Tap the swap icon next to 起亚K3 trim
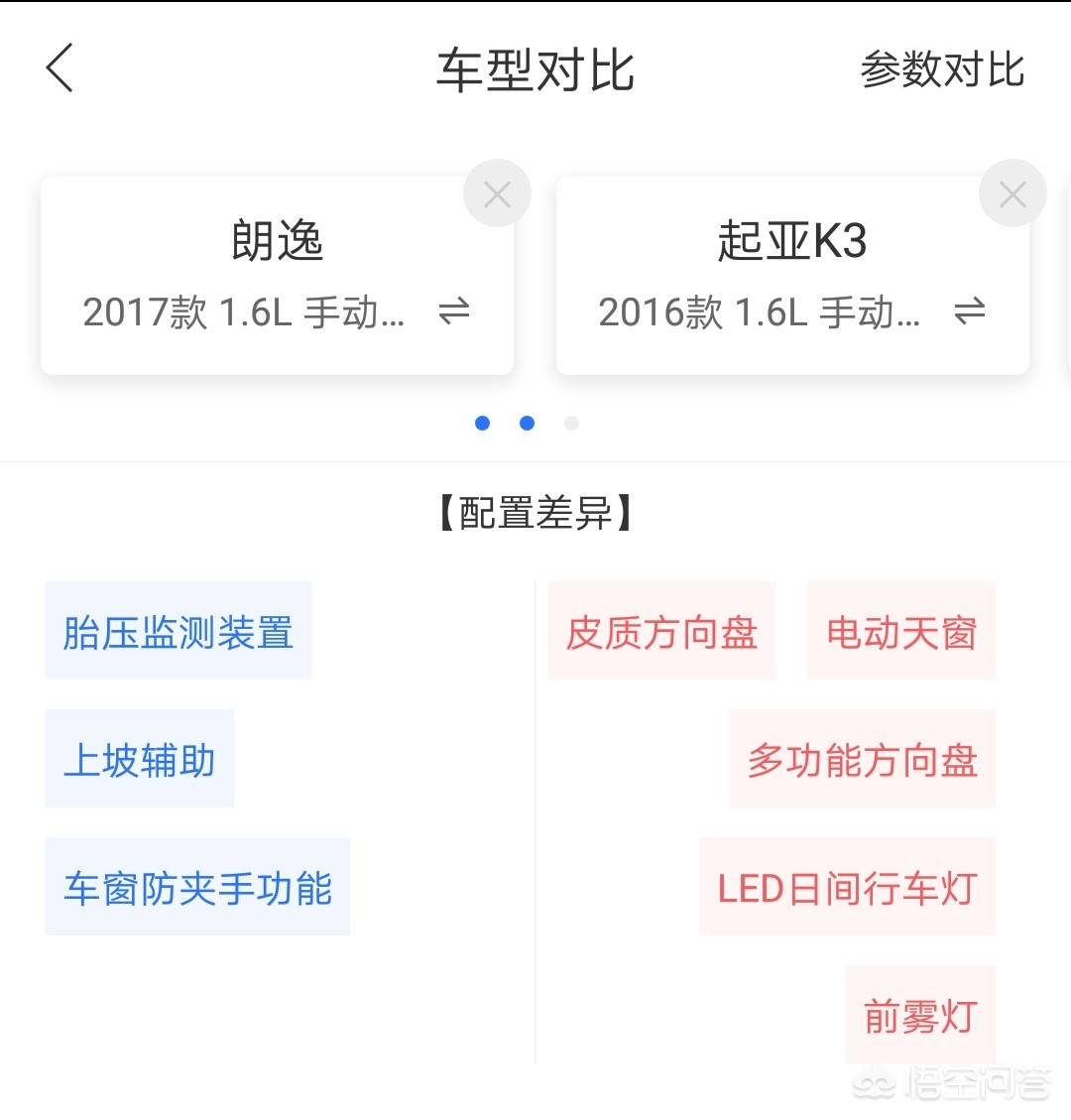1071x1120 pixels. click(969, 312)
